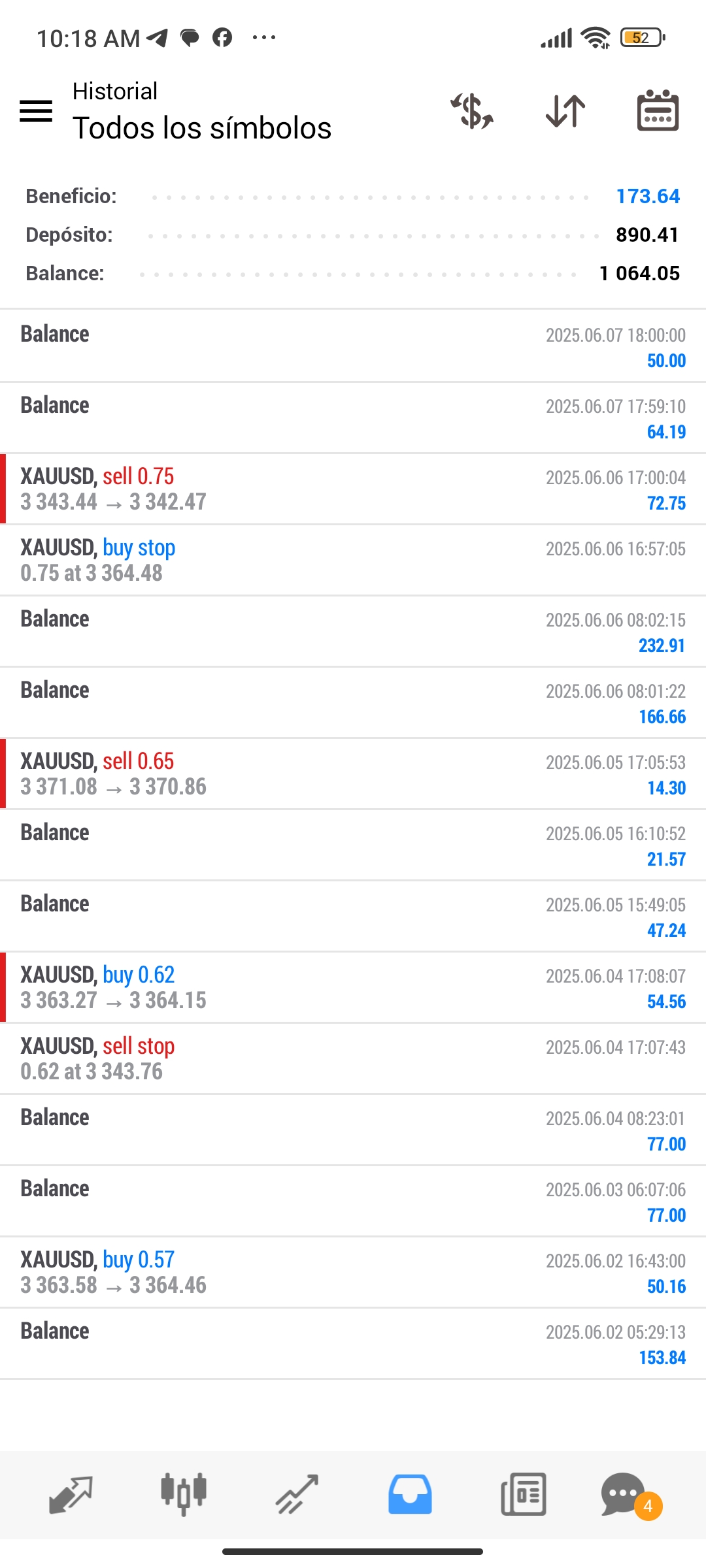
Task: Expand the XAUUSD sell 0.65 deal
Action: [x=353, y=774]
